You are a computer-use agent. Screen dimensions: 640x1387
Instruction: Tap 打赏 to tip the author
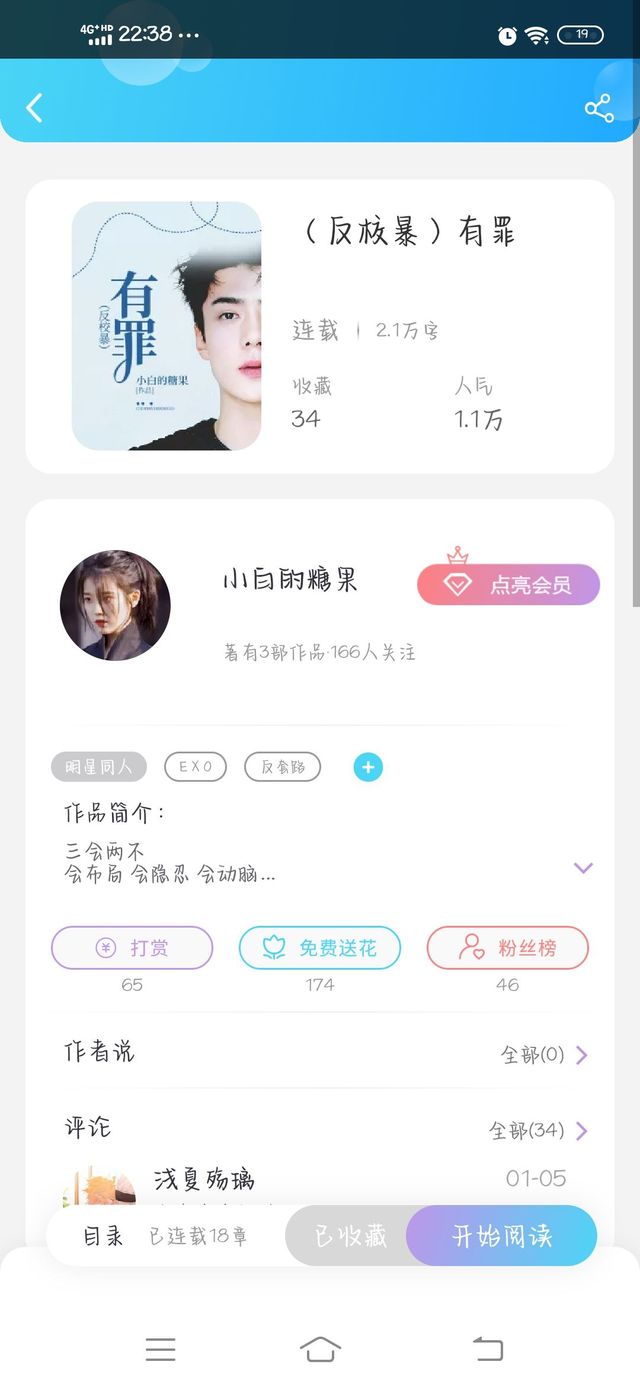[132, 948]
